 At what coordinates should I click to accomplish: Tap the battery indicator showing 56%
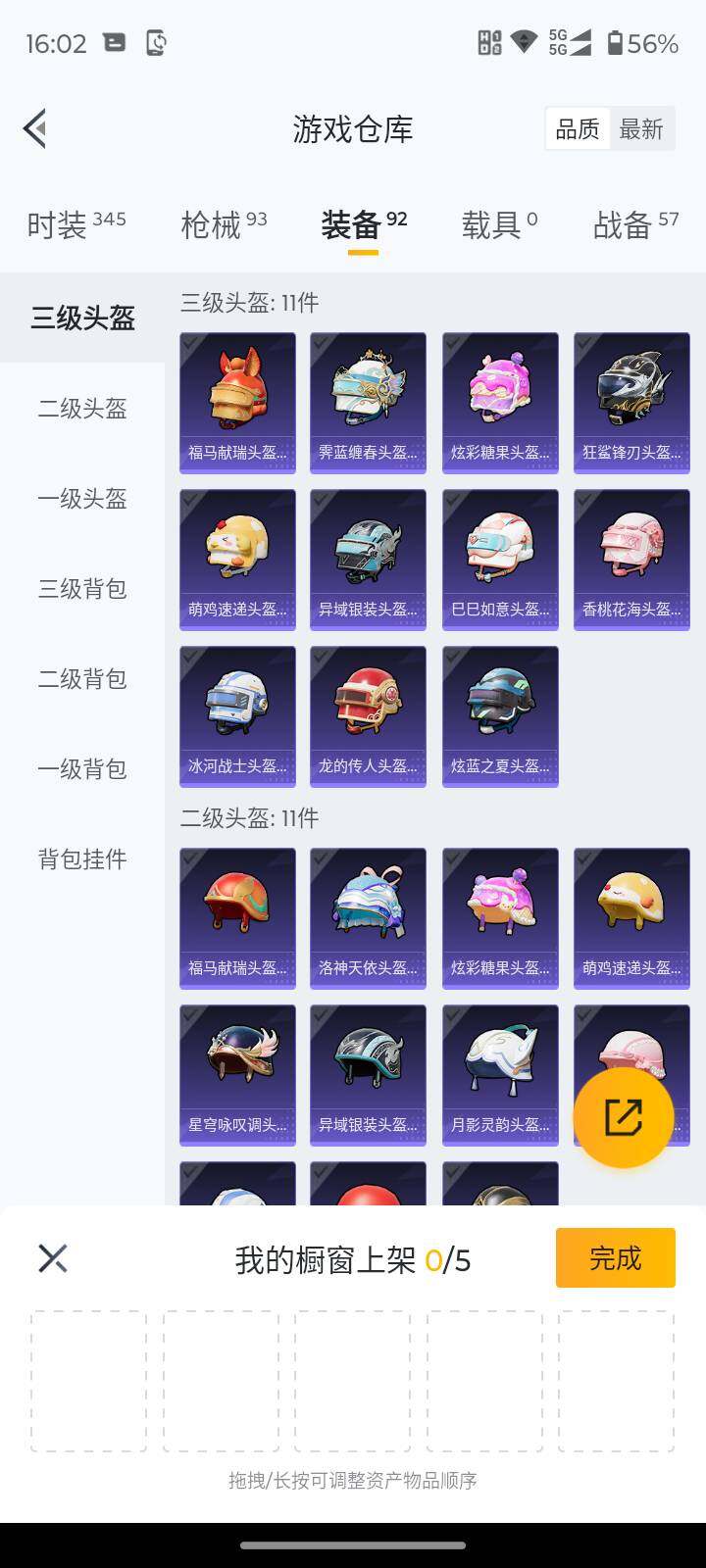(x=642, y=43)
